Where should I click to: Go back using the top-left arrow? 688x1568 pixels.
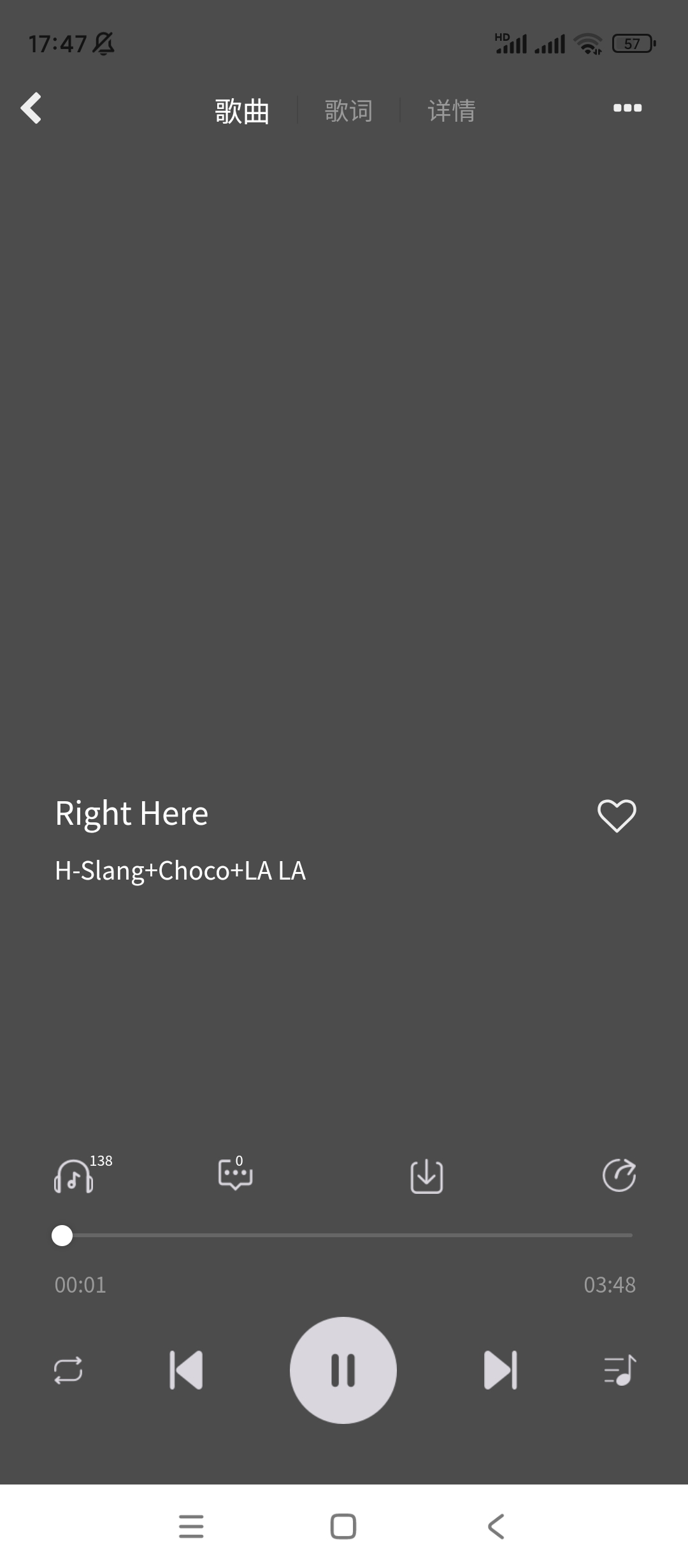(x=31, y=108)
